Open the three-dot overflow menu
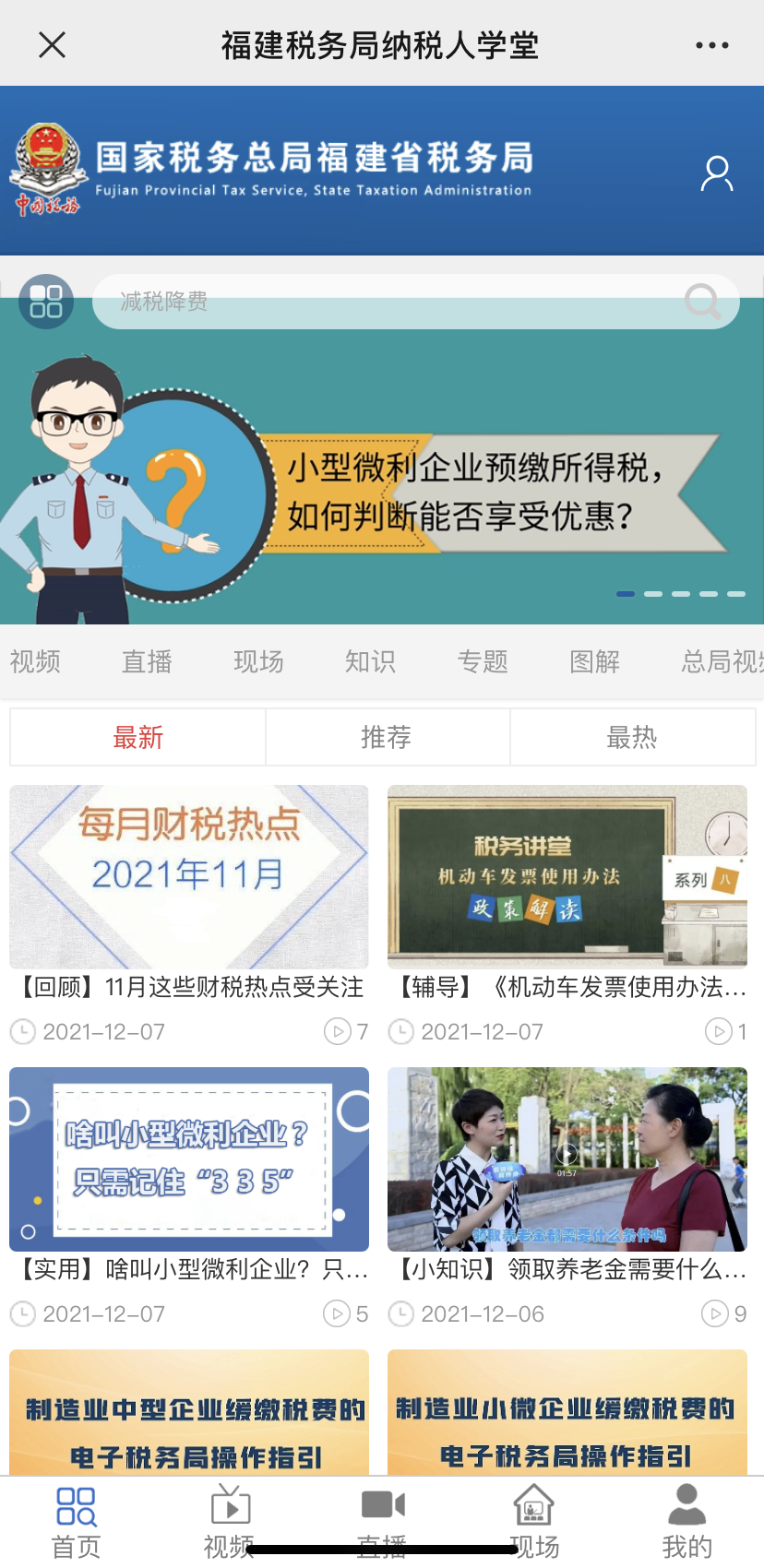 point(711,44)
